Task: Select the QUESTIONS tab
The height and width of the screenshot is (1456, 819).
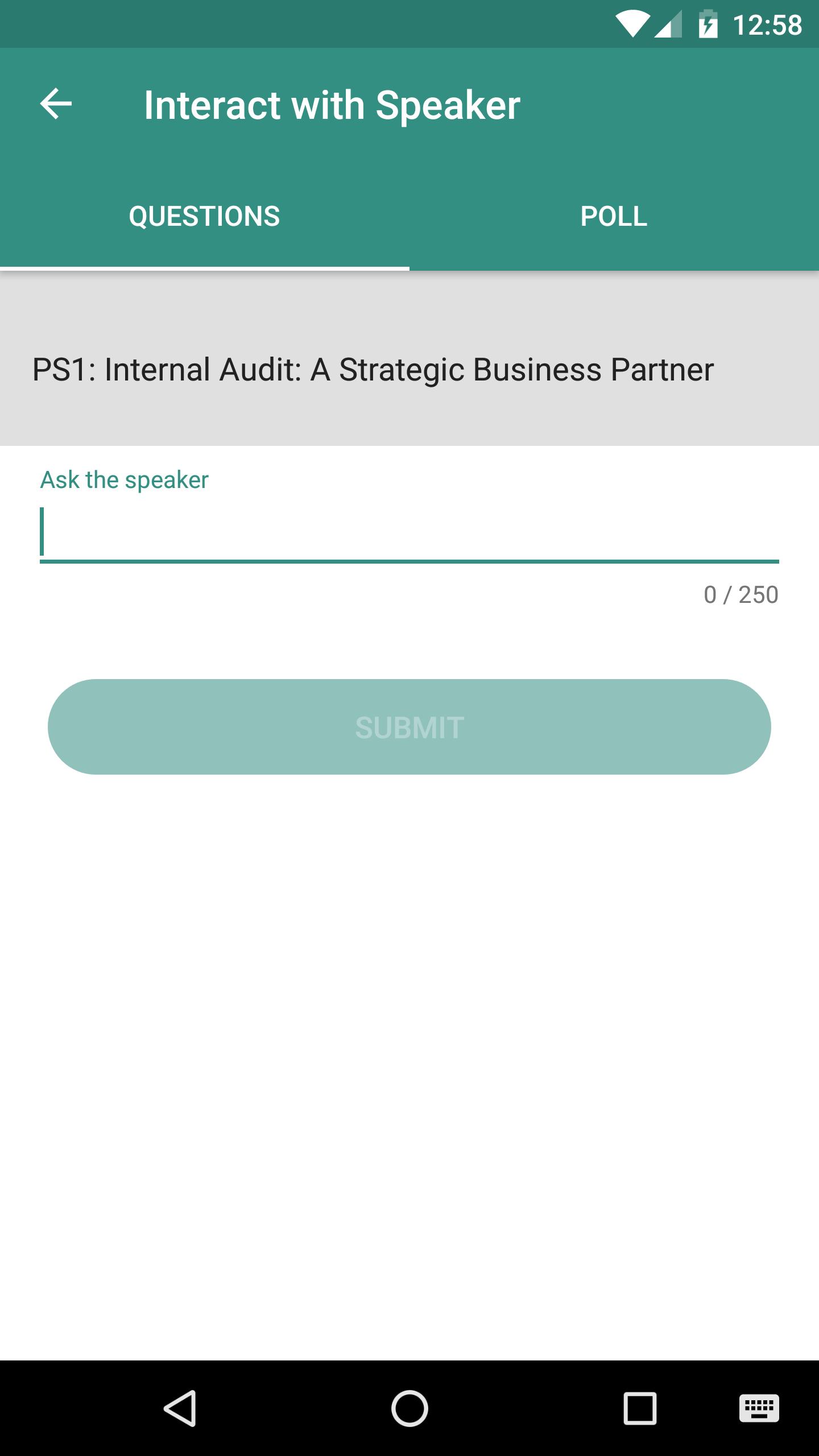Action: [204, 216]
